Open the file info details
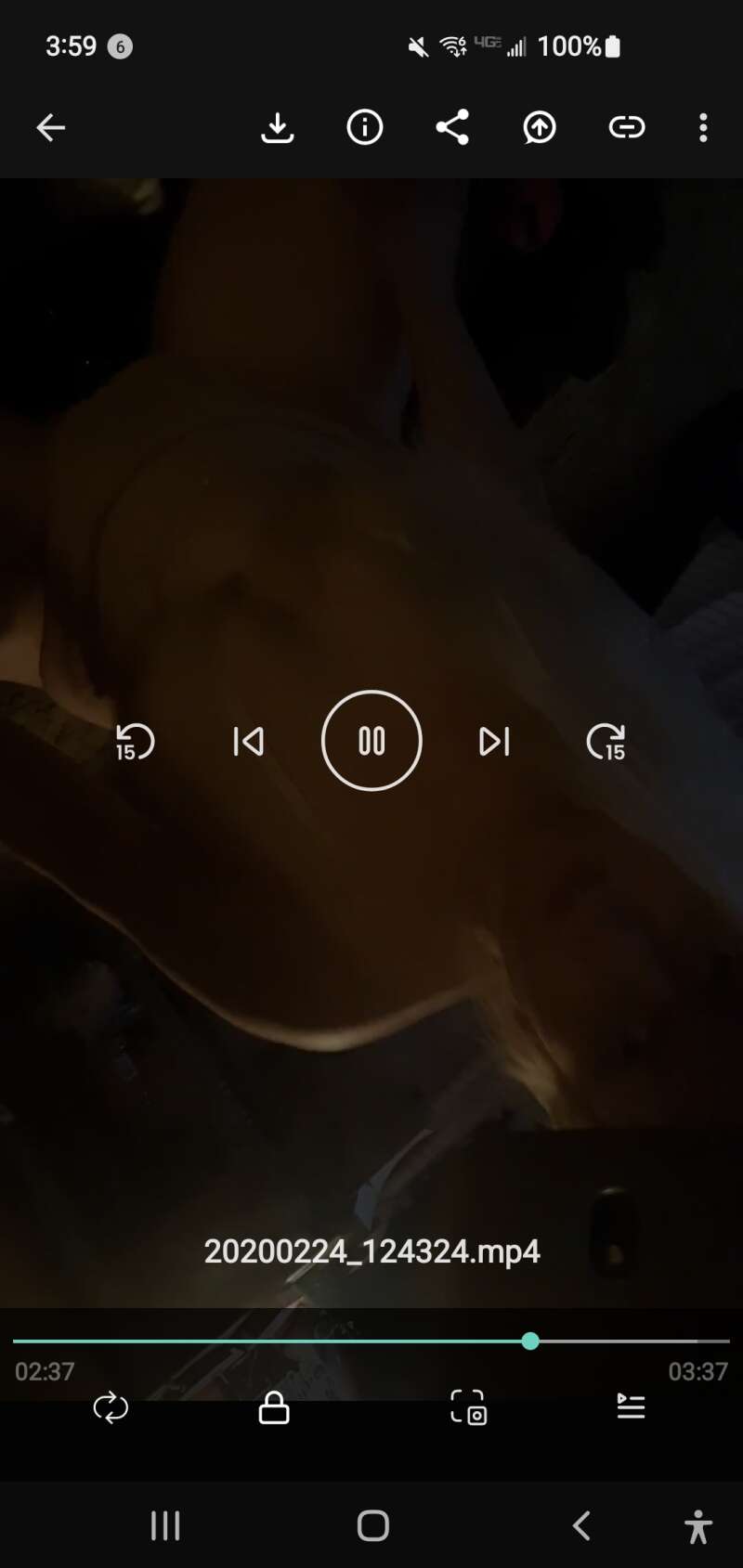 point(364,127)
